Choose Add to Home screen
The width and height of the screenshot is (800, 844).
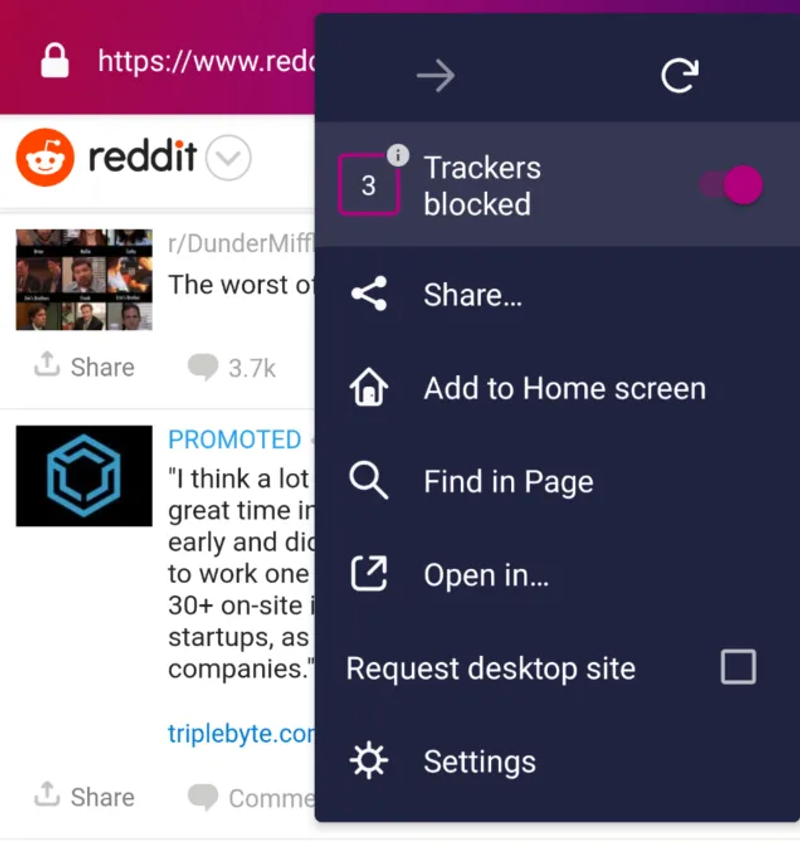tap(564, 389)
